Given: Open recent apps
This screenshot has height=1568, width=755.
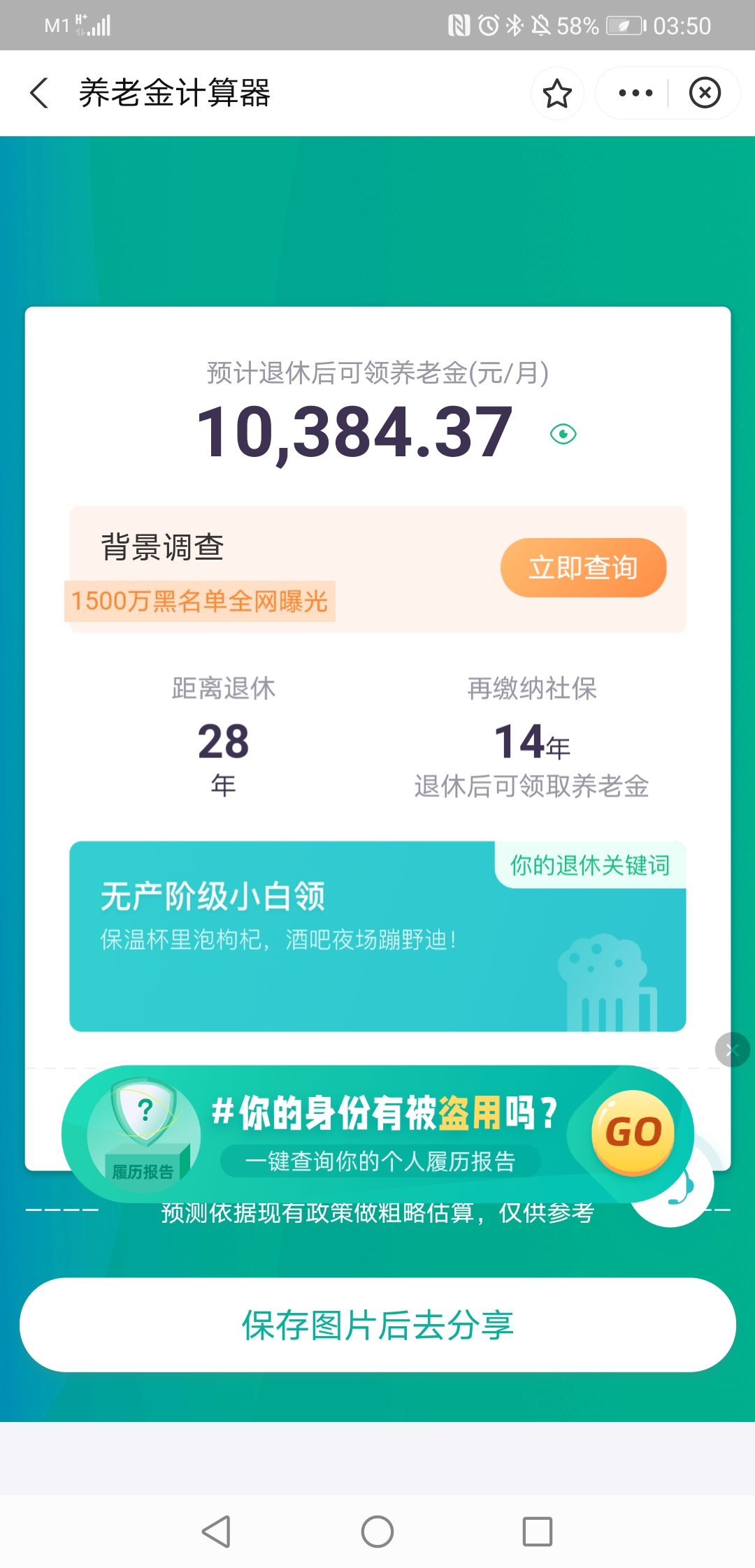Looking at the screenshot, I should (538, 1532).
